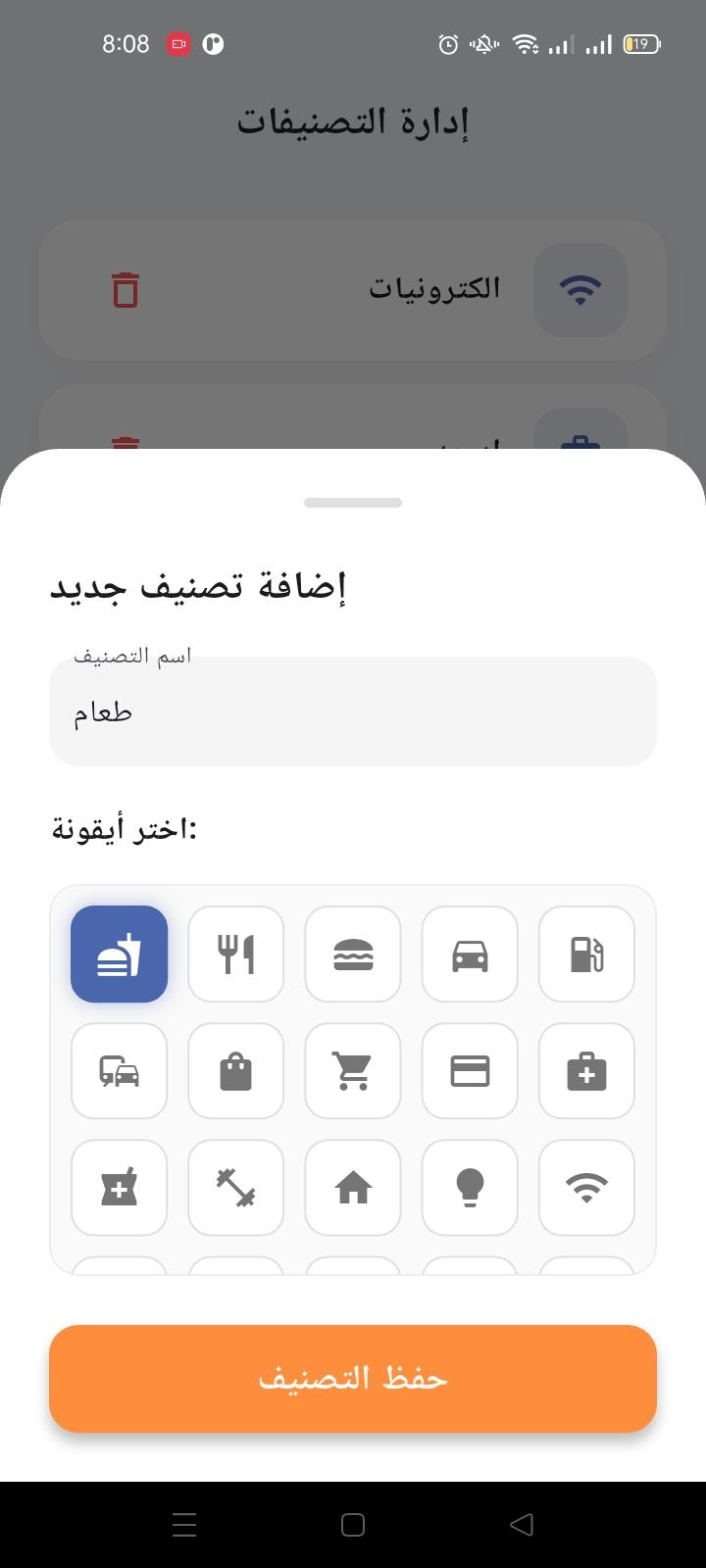Select the fast food icon for the category
Screen dimensions: 706x1568
click(x=119, y=954)
